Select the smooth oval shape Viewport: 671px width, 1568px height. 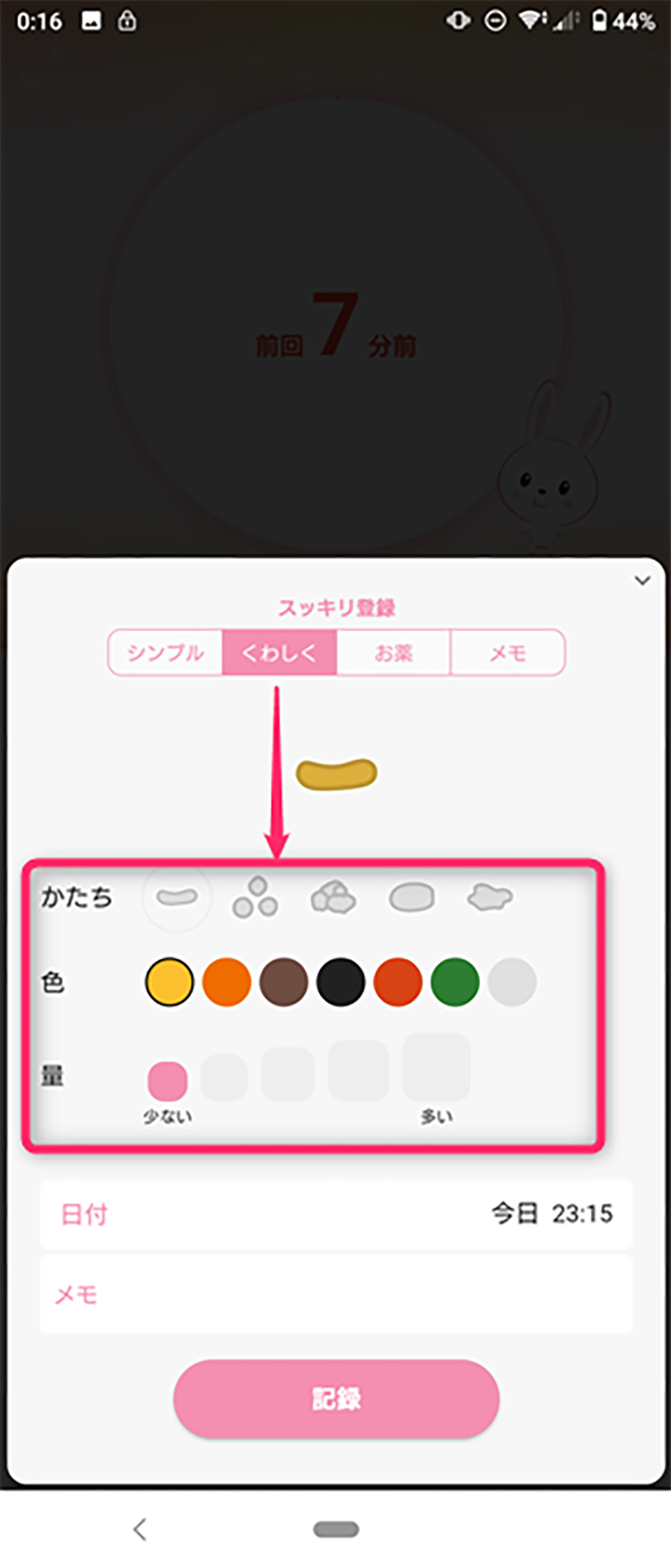pos(411,897)
